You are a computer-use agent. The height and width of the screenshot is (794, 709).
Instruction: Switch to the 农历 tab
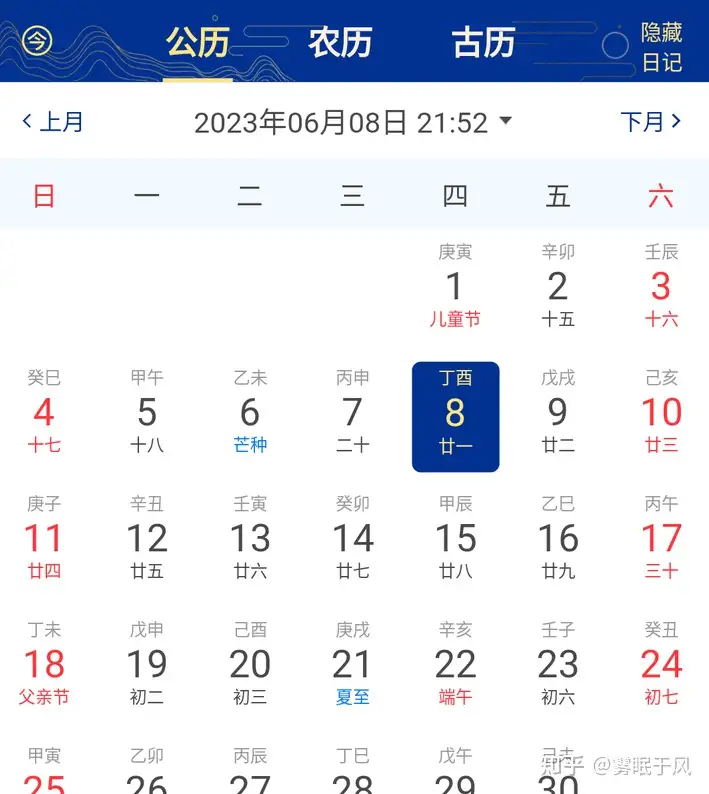[340, 42]
